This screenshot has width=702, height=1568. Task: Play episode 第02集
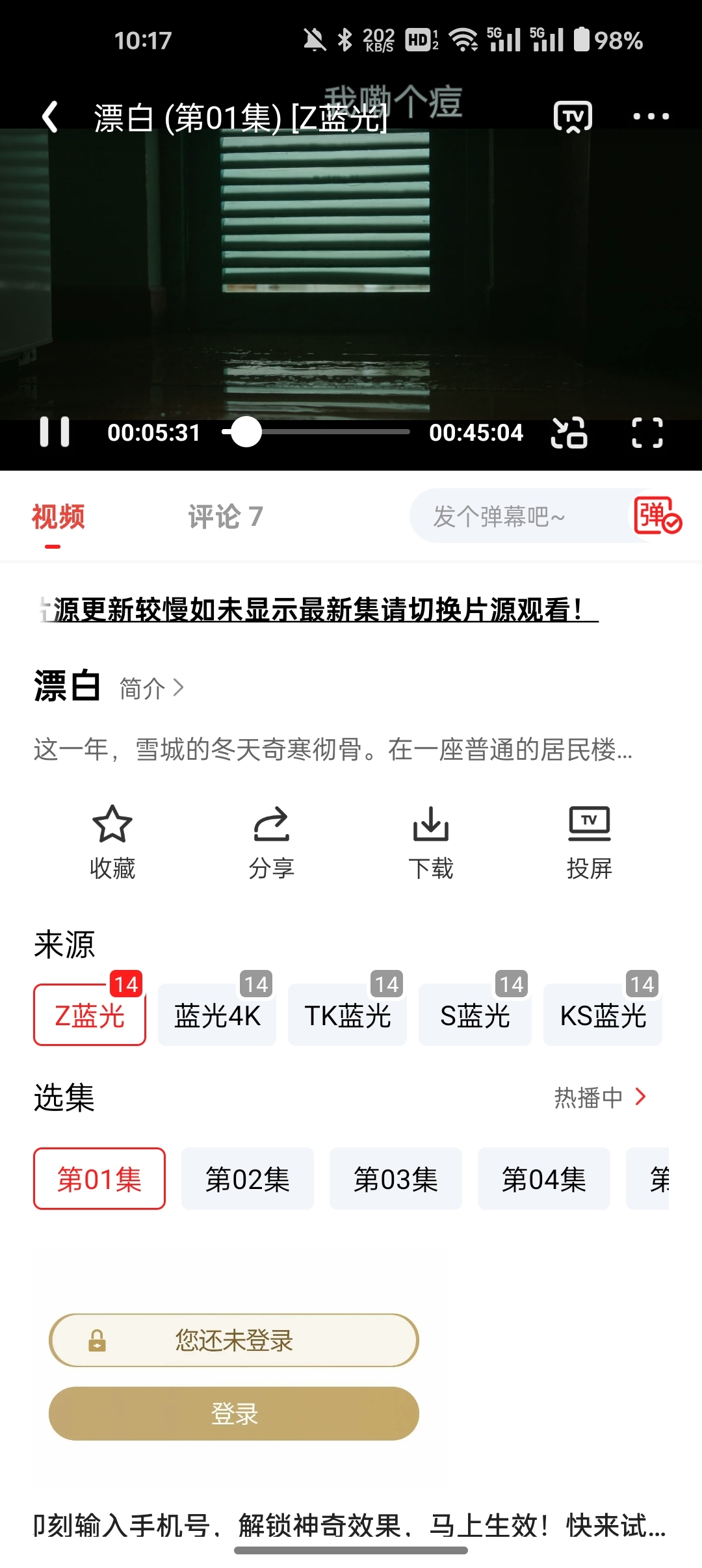pos(248,1179)
